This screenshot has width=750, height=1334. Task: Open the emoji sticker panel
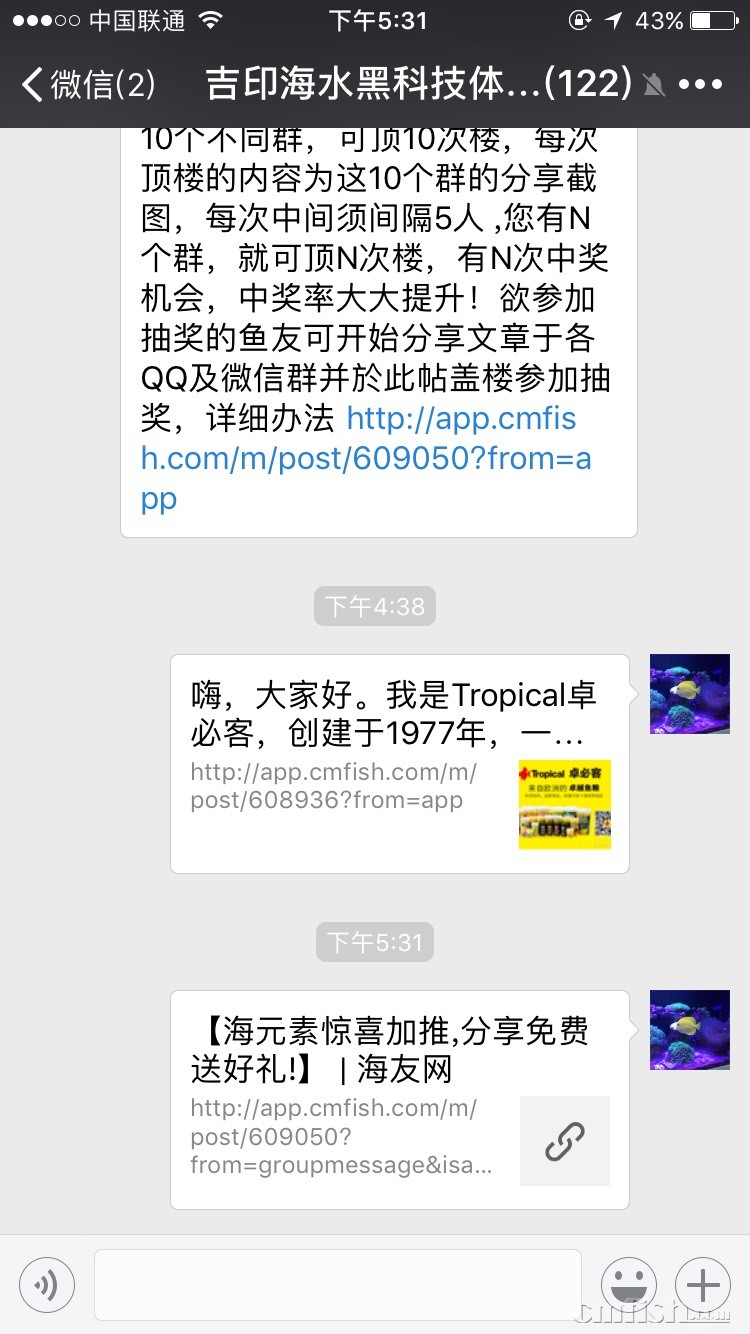(629, 1284)
